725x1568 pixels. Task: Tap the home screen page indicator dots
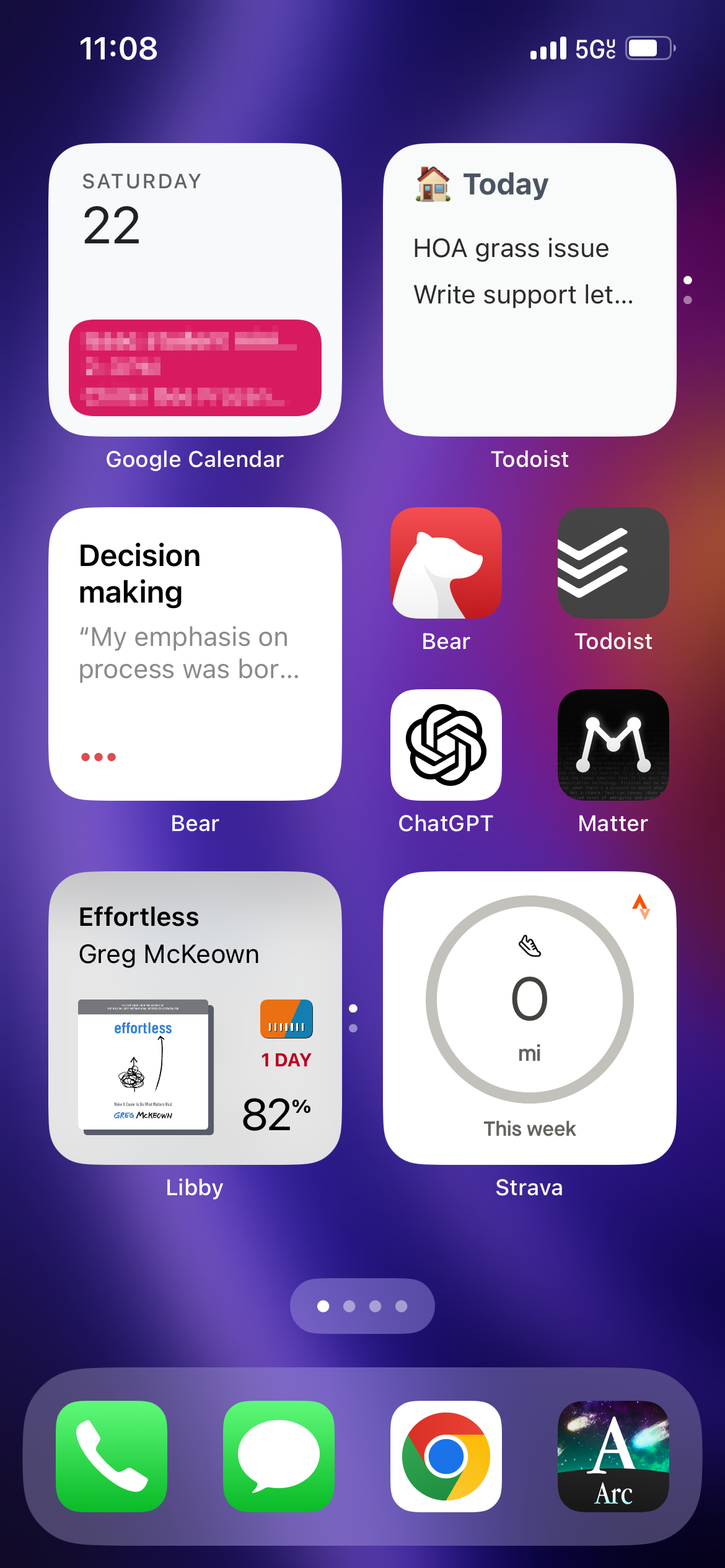[362, 1306]
